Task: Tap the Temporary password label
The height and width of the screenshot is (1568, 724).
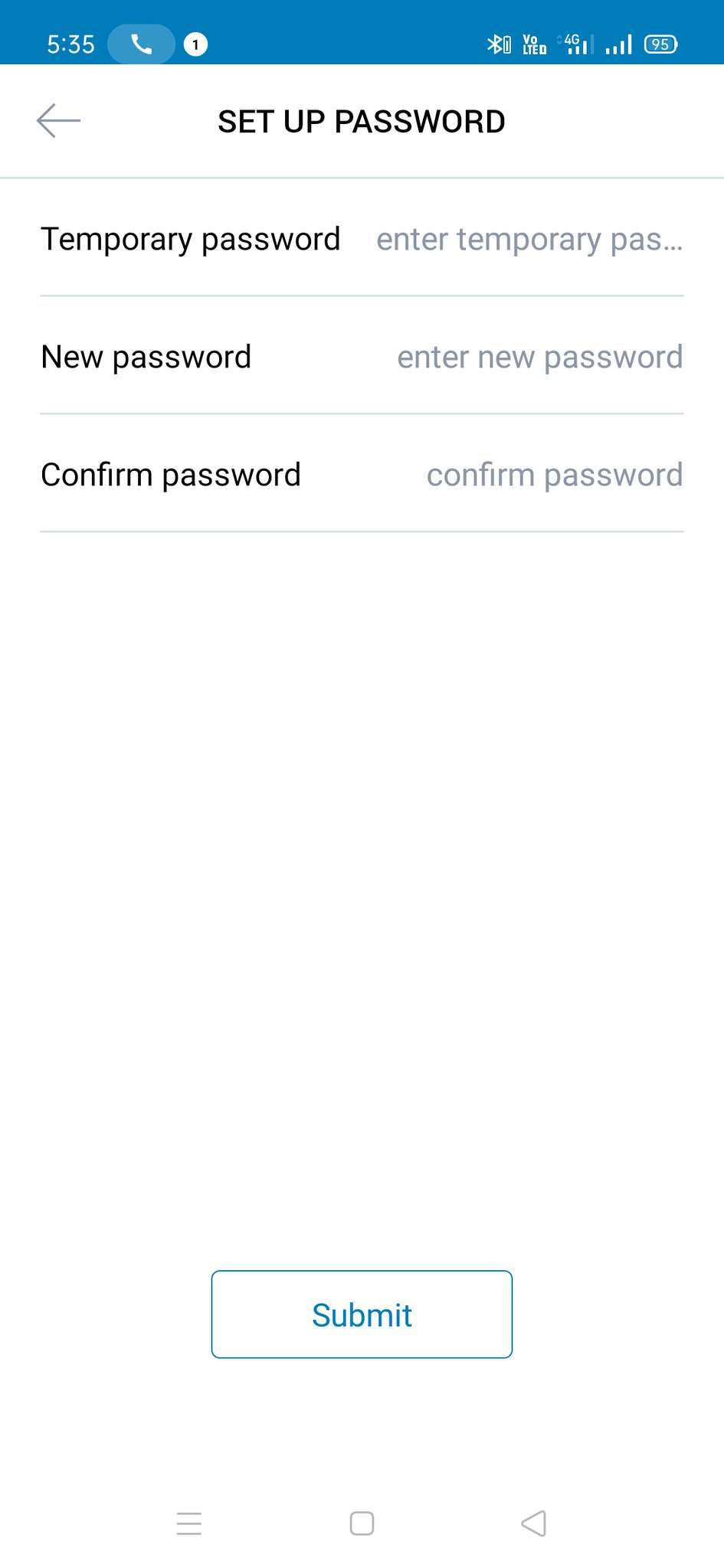Action: point(190,239)
